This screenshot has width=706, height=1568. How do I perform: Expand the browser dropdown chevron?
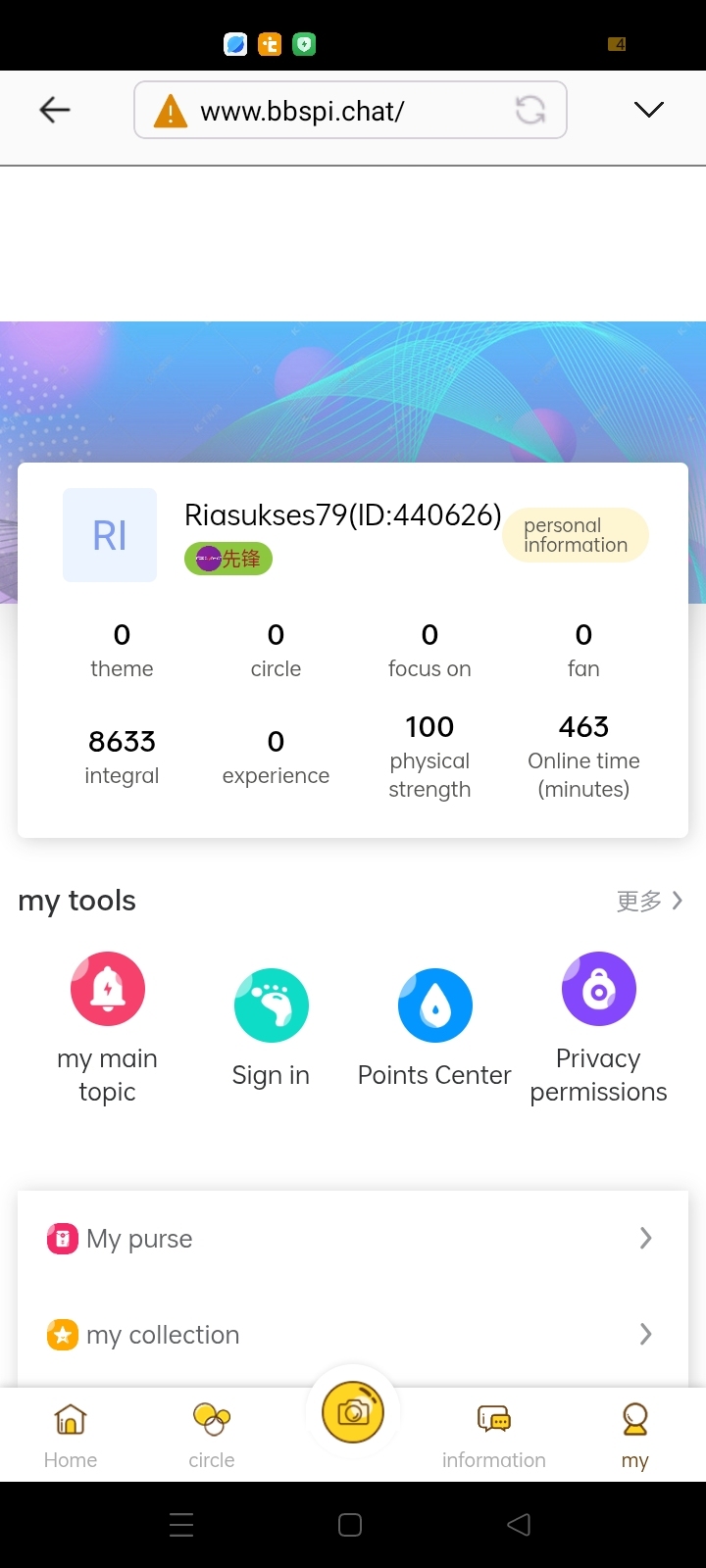point(648,110)
